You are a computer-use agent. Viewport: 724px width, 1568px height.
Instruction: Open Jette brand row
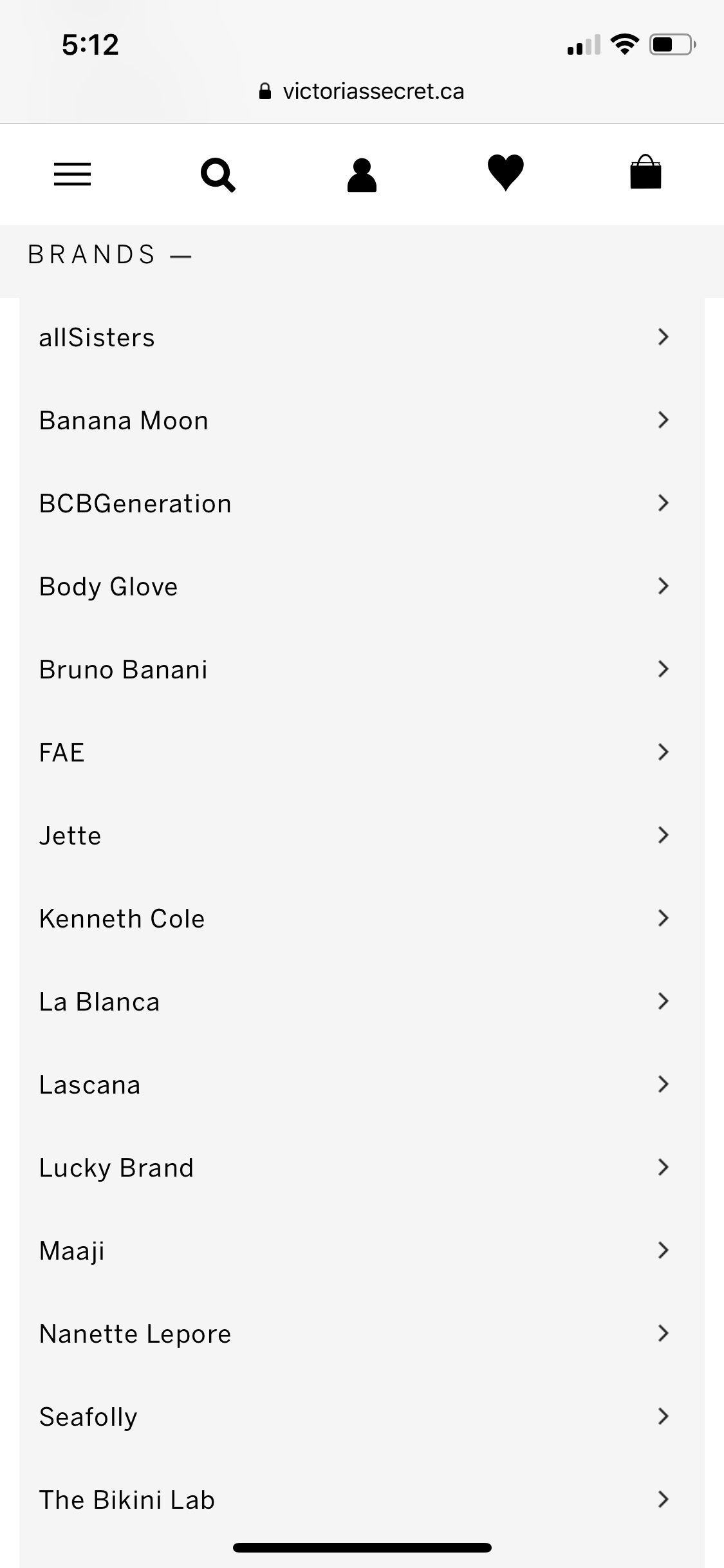coord(362,835)
